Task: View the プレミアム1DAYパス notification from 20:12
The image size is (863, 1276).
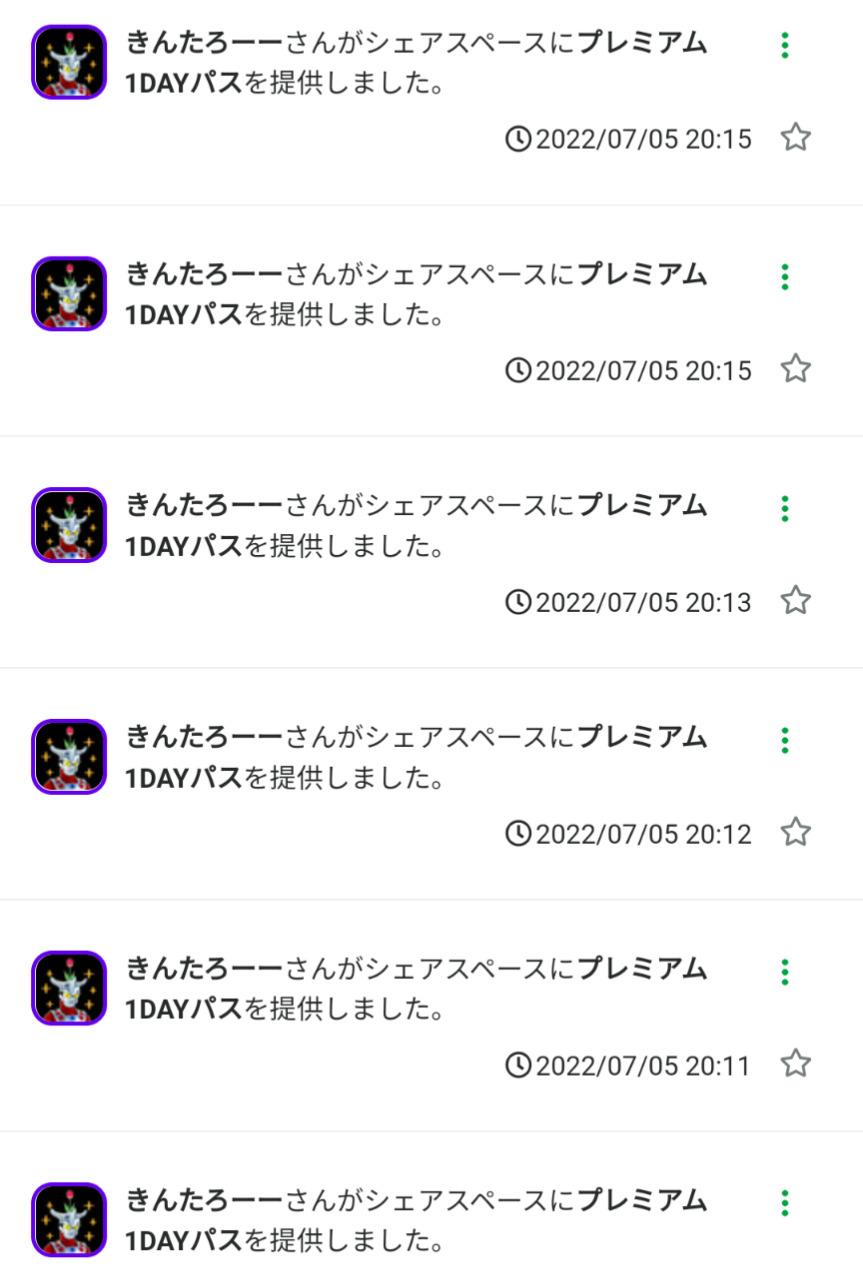Action: click(415, 758)
